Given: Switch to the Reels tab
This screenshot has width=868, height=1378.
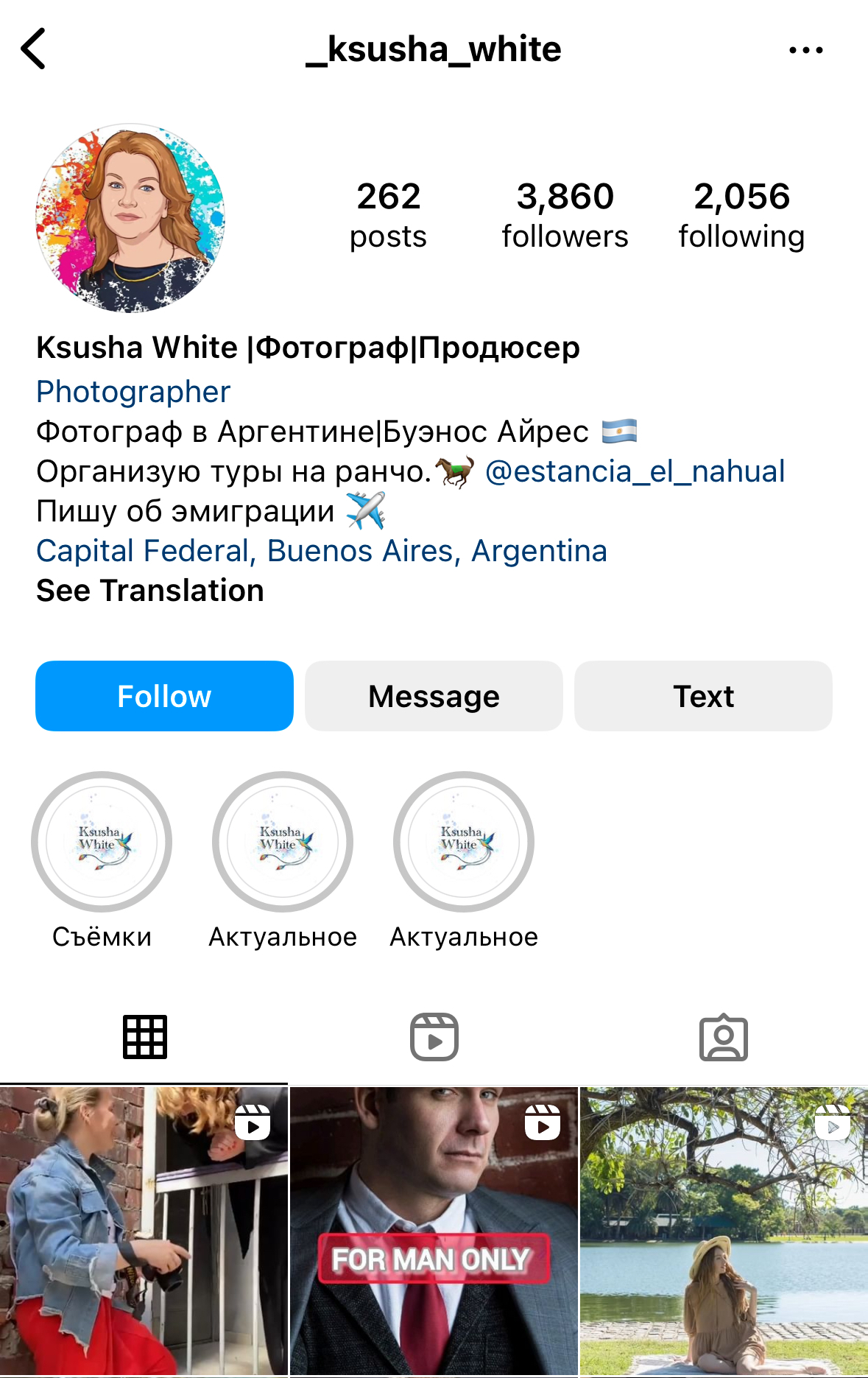Looking at the screenshot, I should (434, 1037).
